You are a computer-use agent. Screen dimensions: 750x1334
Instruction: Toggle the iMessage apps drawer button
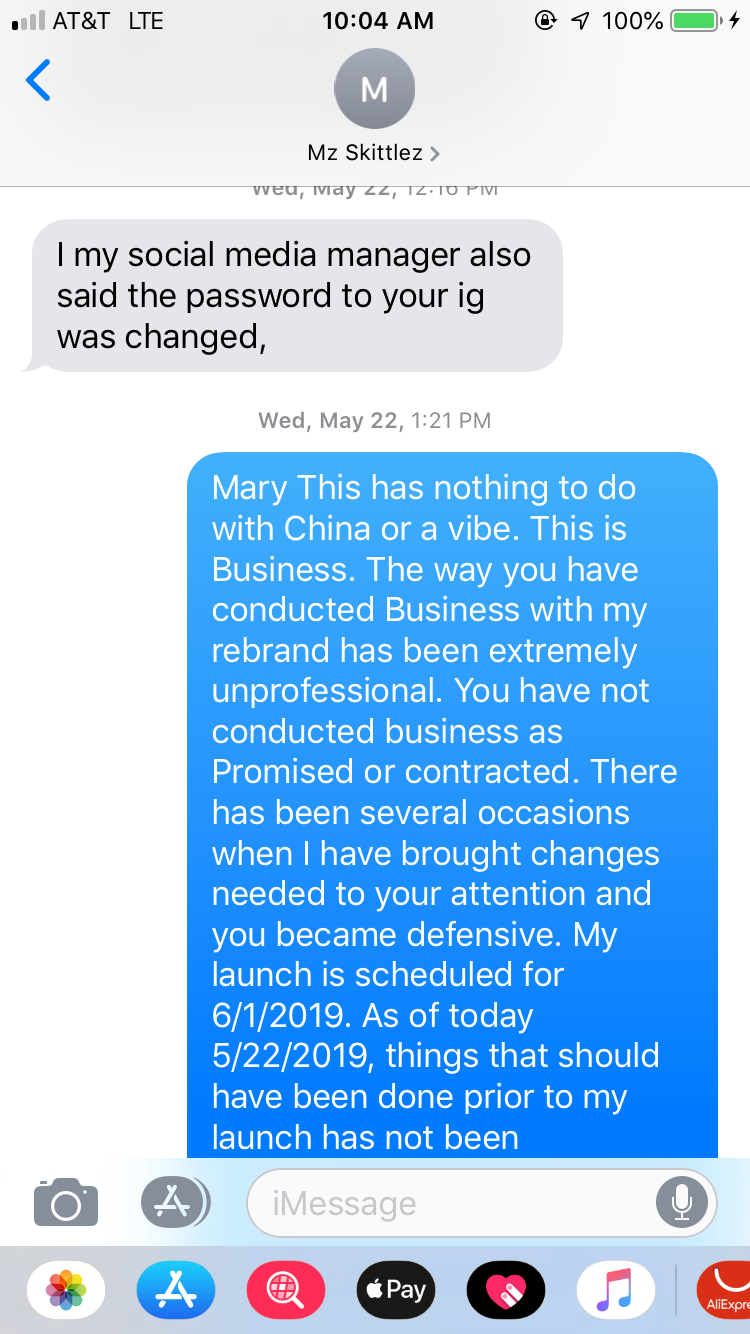coord(174,1202)
